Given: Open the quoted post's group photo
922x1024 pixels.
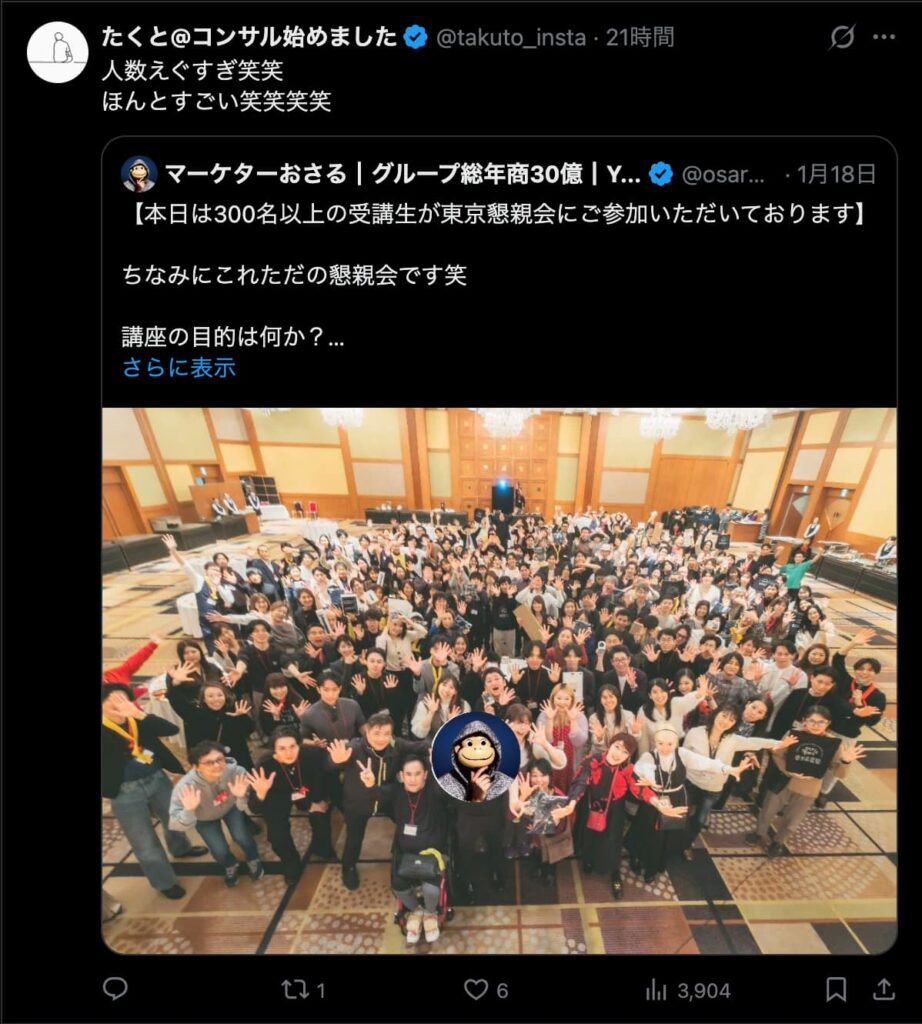Looking at the screenshot, I should (500, 680).
